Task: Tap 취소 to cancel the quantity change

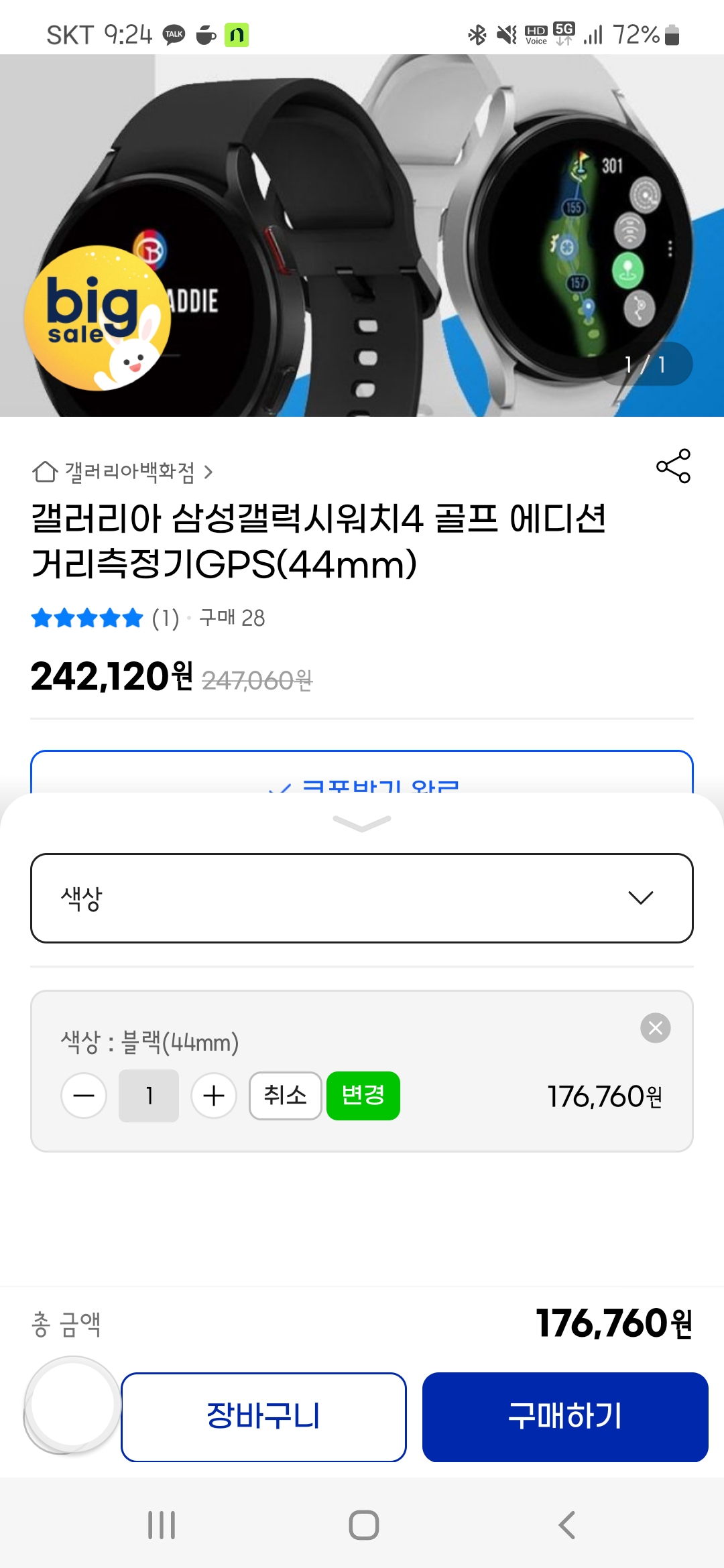Action: (286, 1096)
